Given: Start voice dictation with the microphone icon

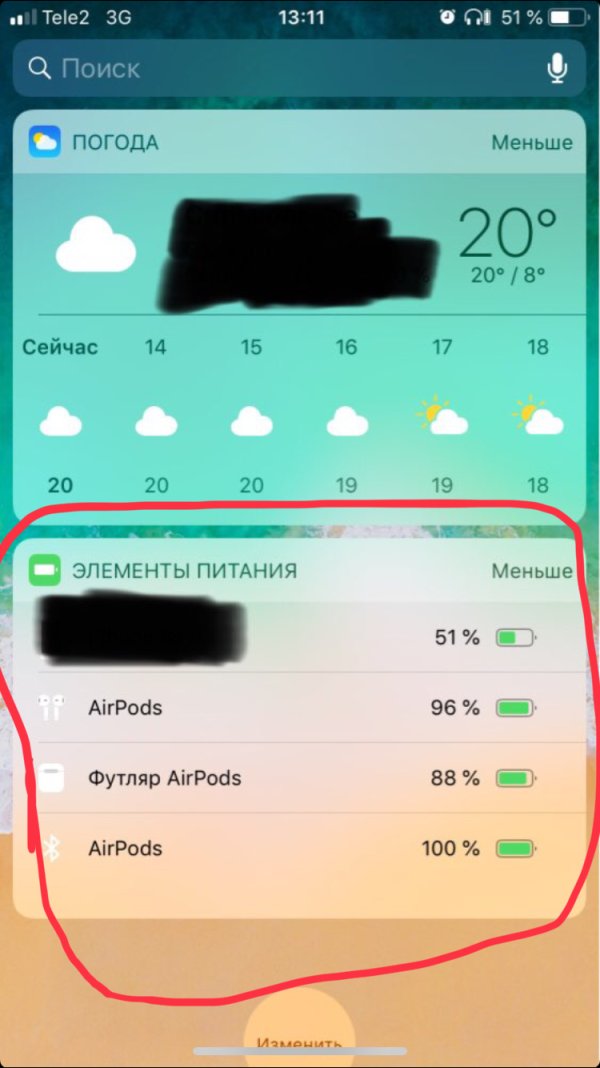Looking at the screenshot, I should (557, 69).
